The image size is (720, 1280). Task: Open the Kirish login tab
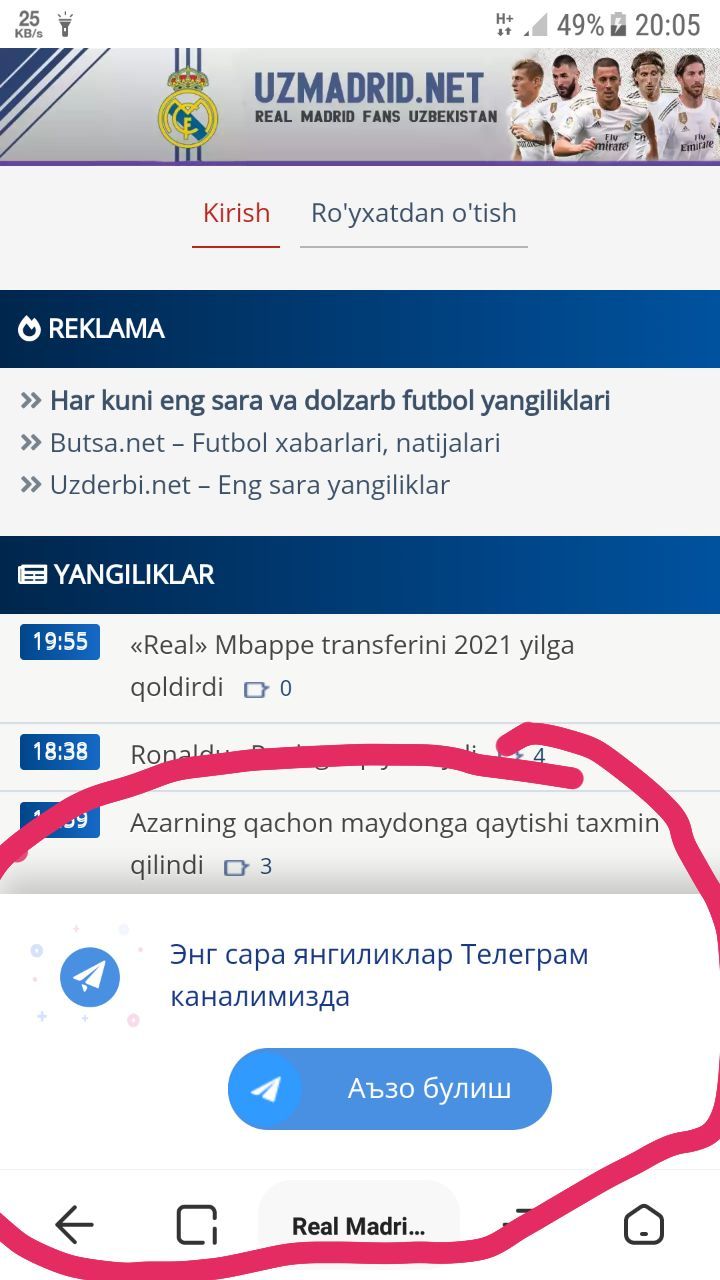[x=236, y=213]
